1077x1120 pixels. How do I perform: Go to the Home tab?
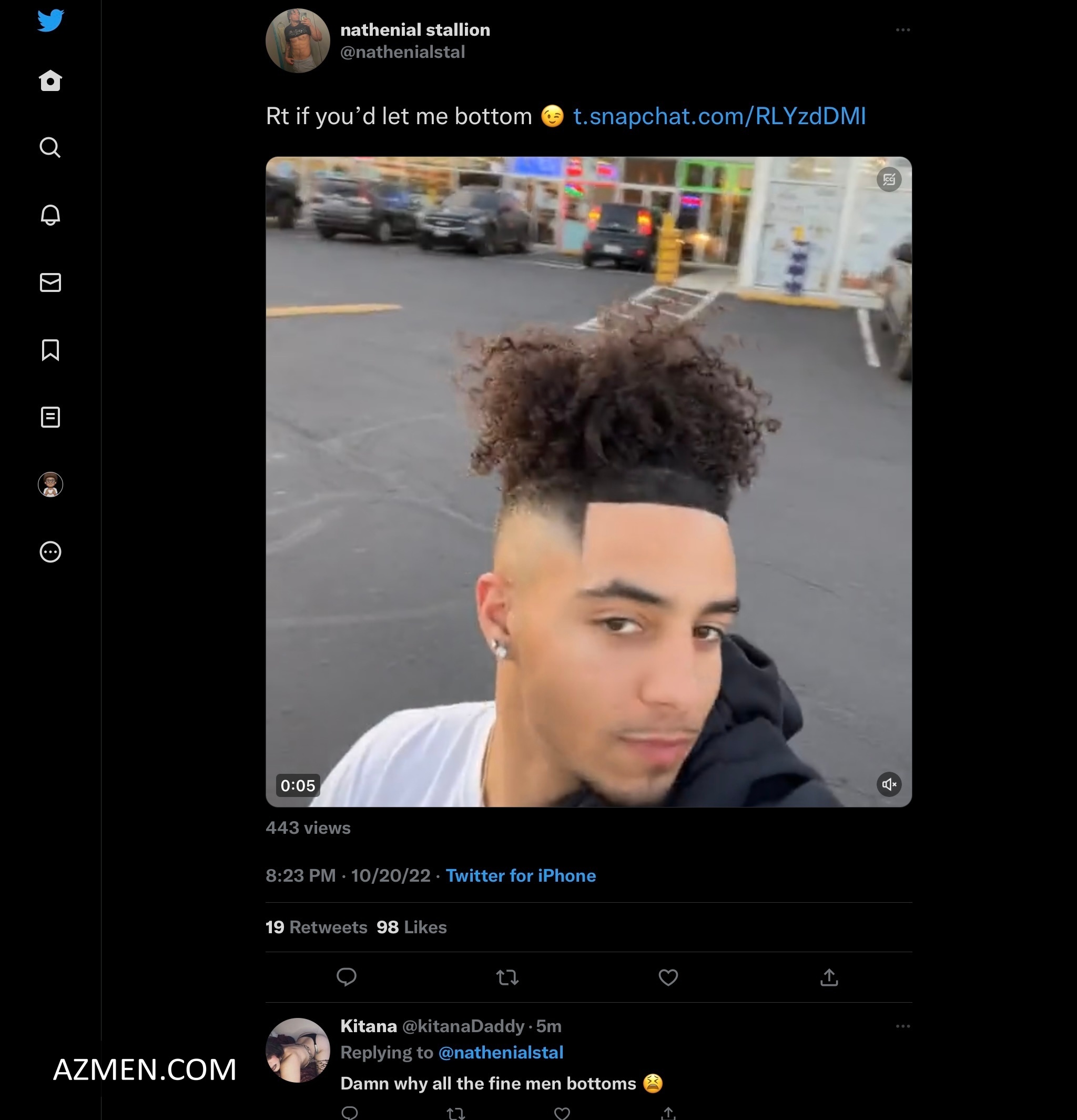[x=50, y=80]
